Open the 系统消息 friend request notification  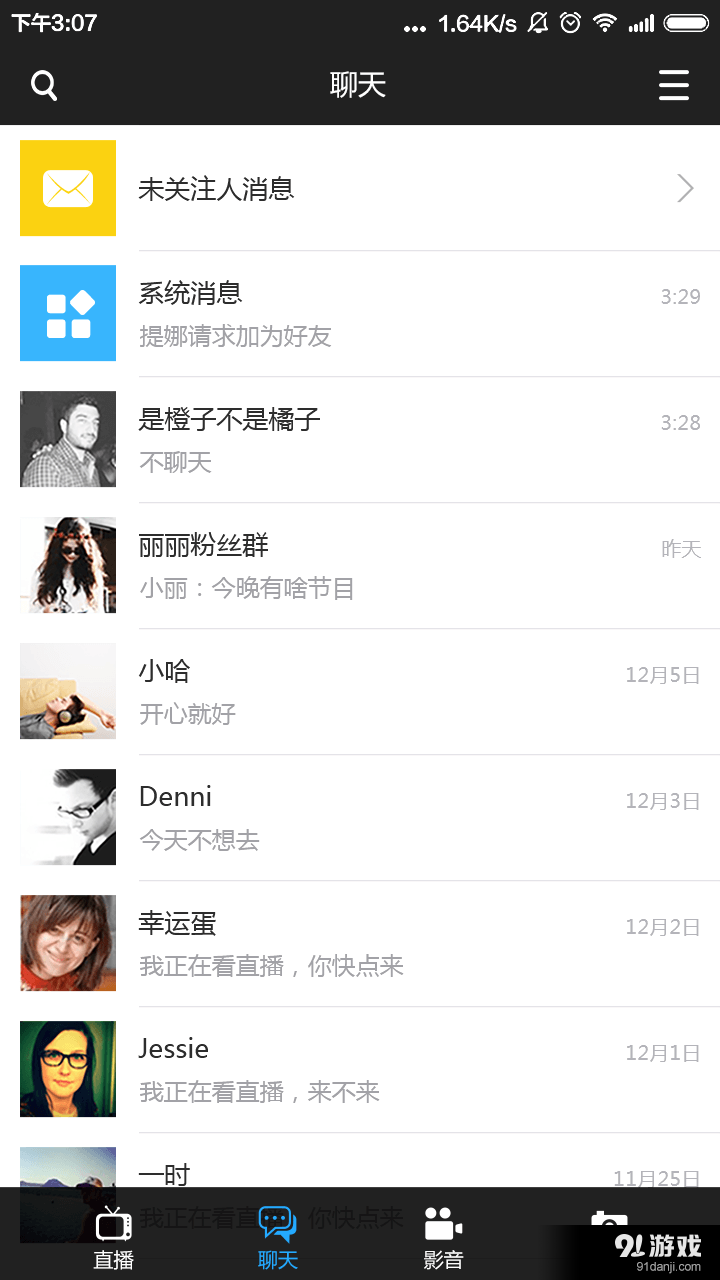pyautogui.click(x=360, y=313)
